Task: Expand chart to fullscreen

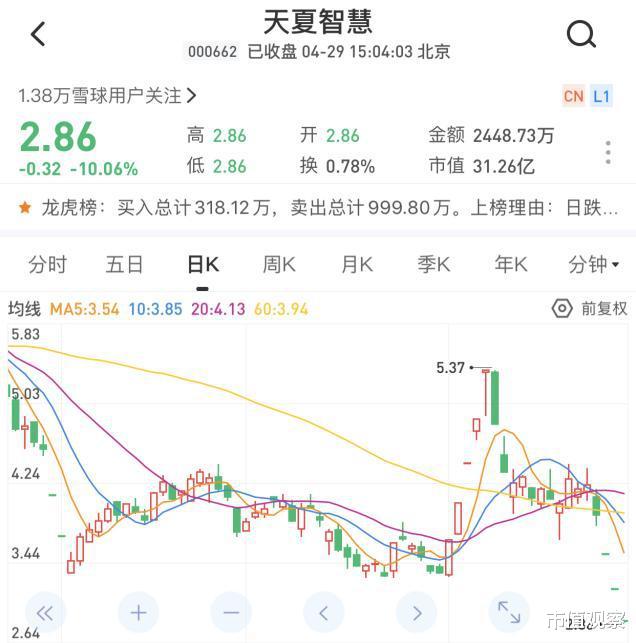Action: [509, 612]
